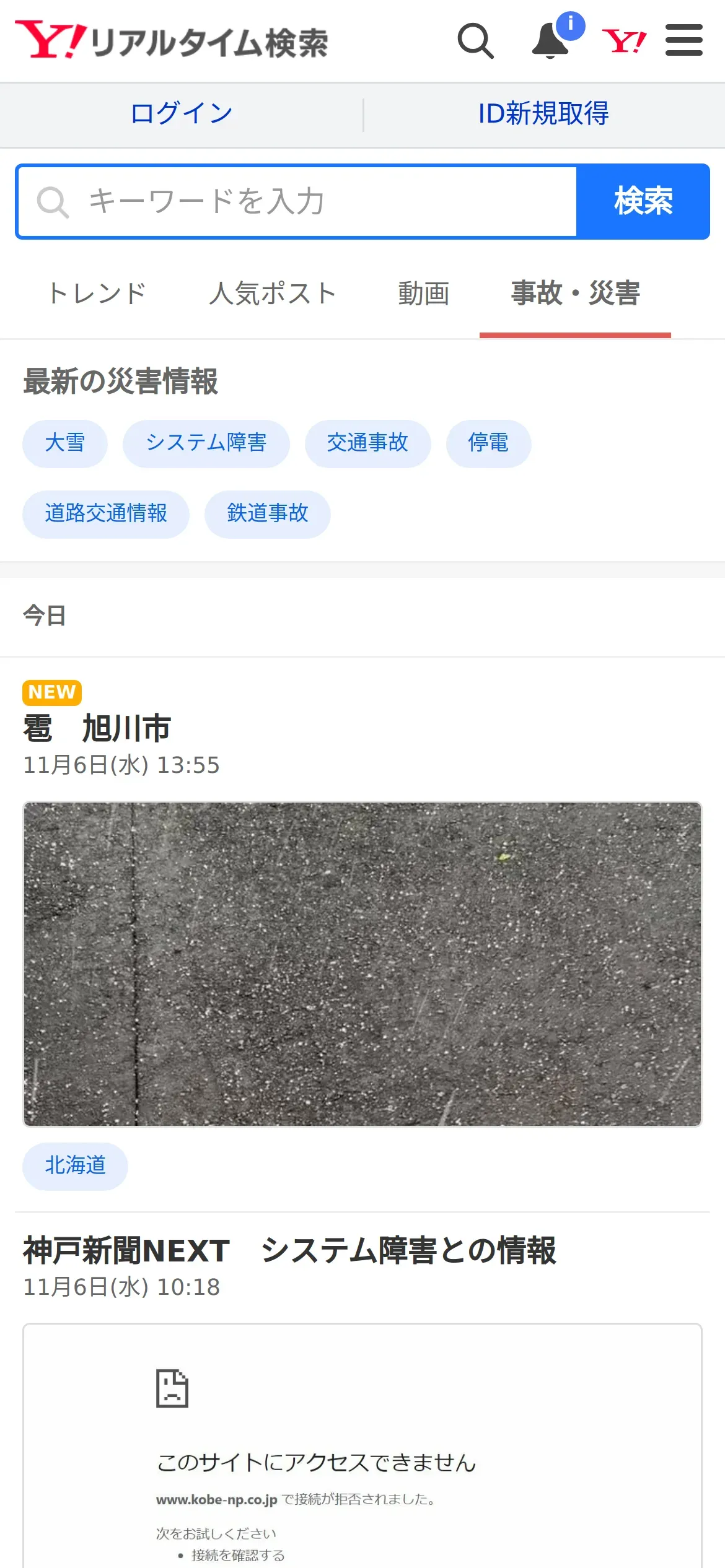Open the notifications bell
This screenshot has height=1568, width=725.
pos(551,41)
